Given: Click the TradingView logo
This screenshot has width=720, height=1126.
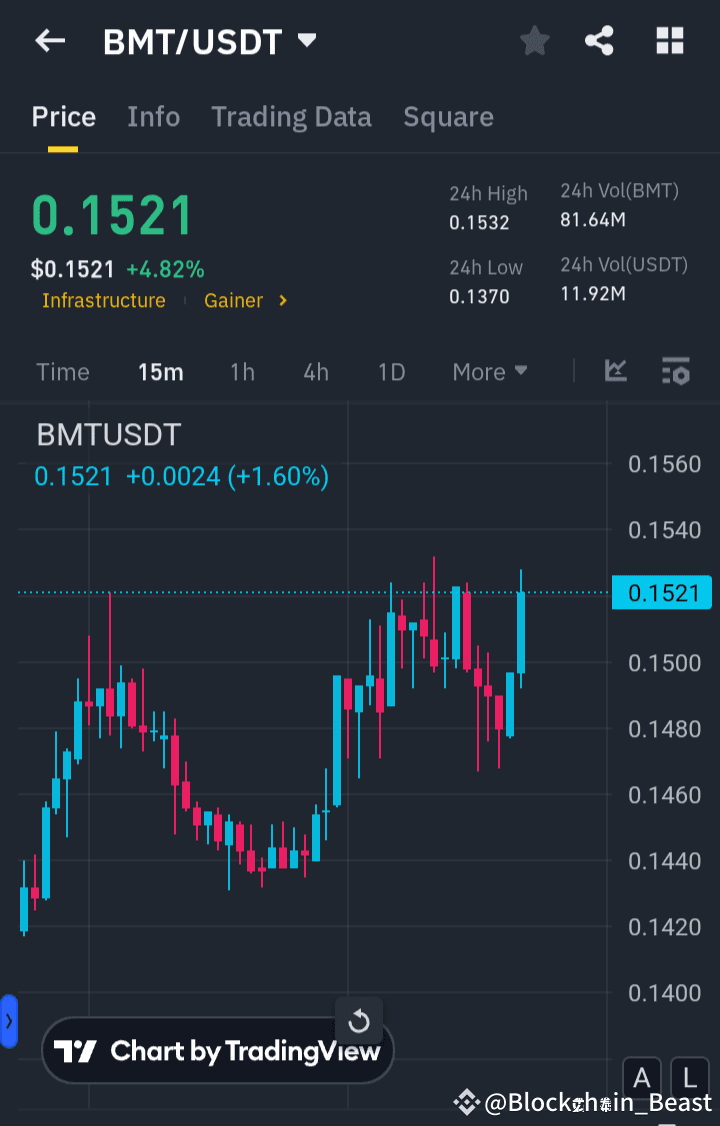Looking at the screenshot, I should 217,1050.
